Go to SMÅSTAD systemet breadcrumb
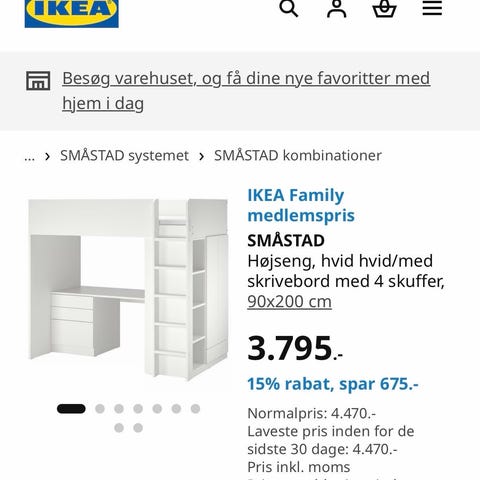This screenshot has width=480, height=480. (x=124, y=156)
